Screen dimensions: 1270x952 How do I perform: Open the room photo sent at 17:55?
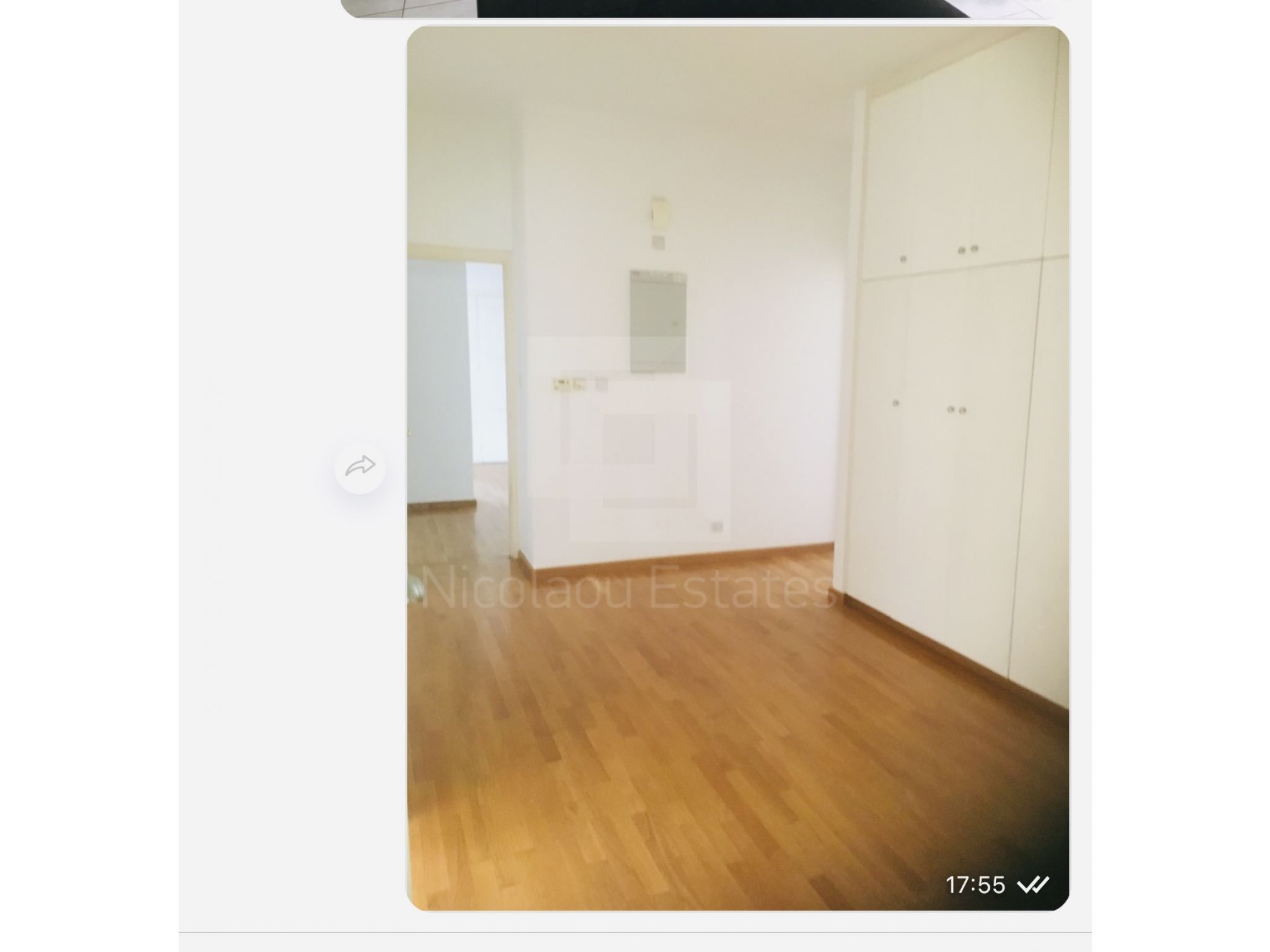[x=737, y=468]
